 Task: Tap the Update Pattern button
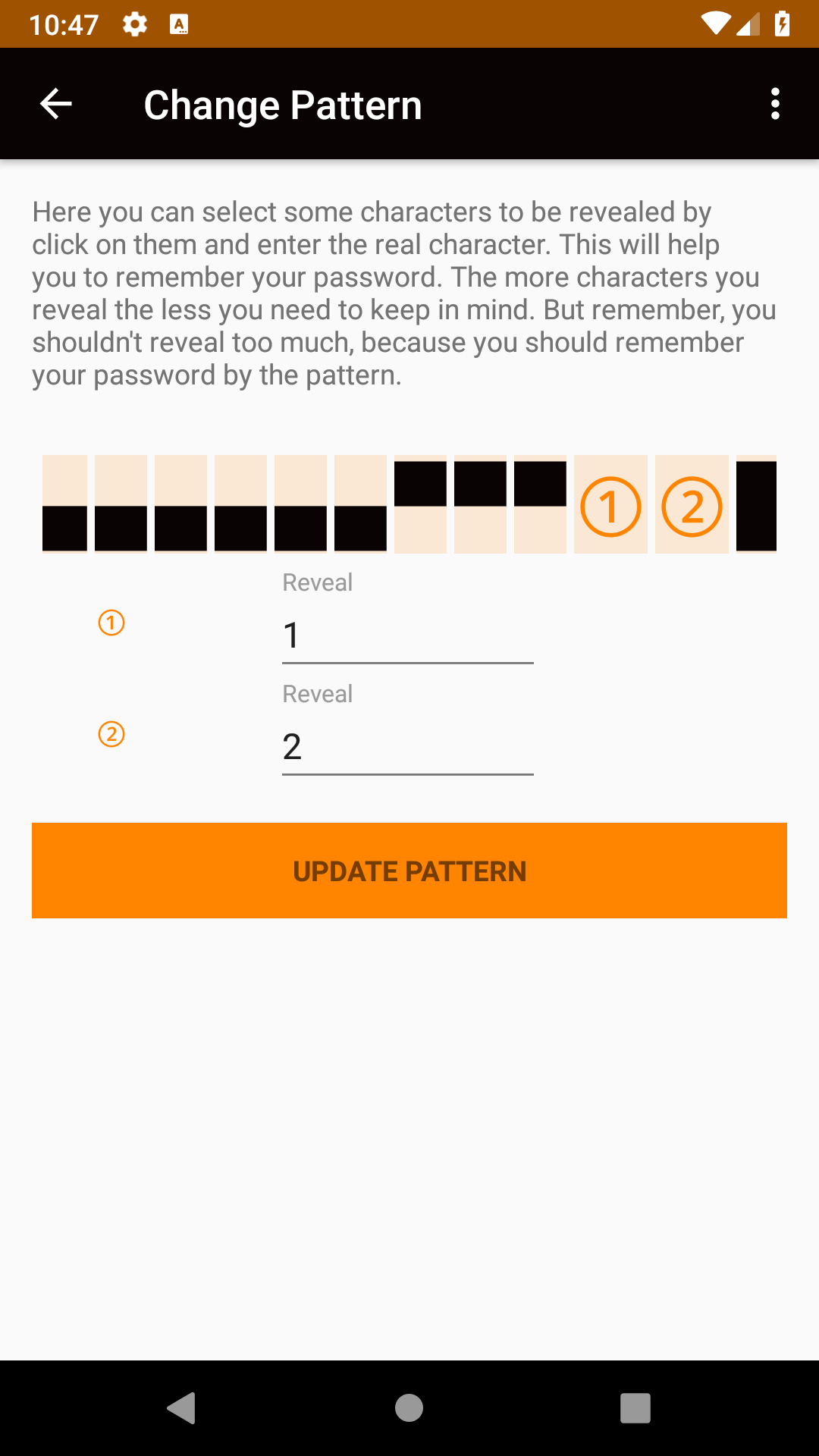pyautogui.click(x=409, y=871)
